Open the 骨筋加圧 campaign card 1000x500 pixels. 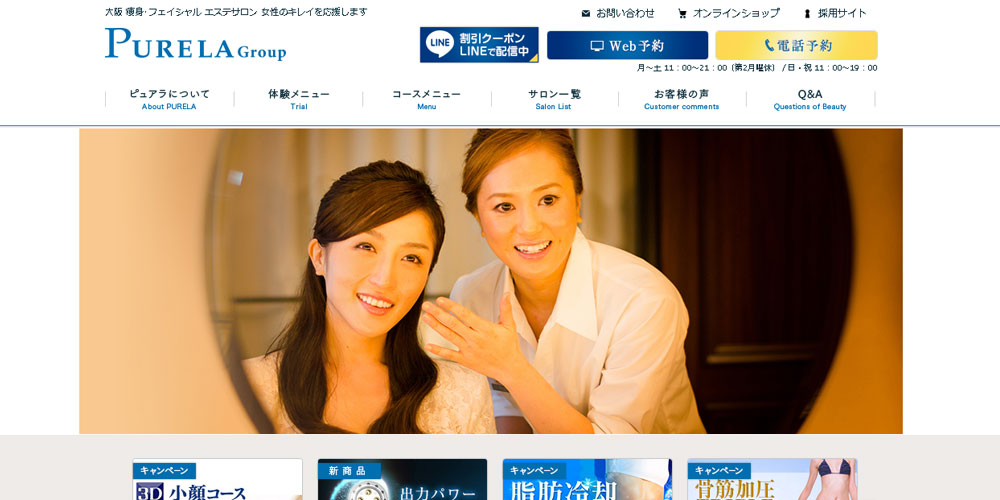pyautogui.click(x=772, y=480)
